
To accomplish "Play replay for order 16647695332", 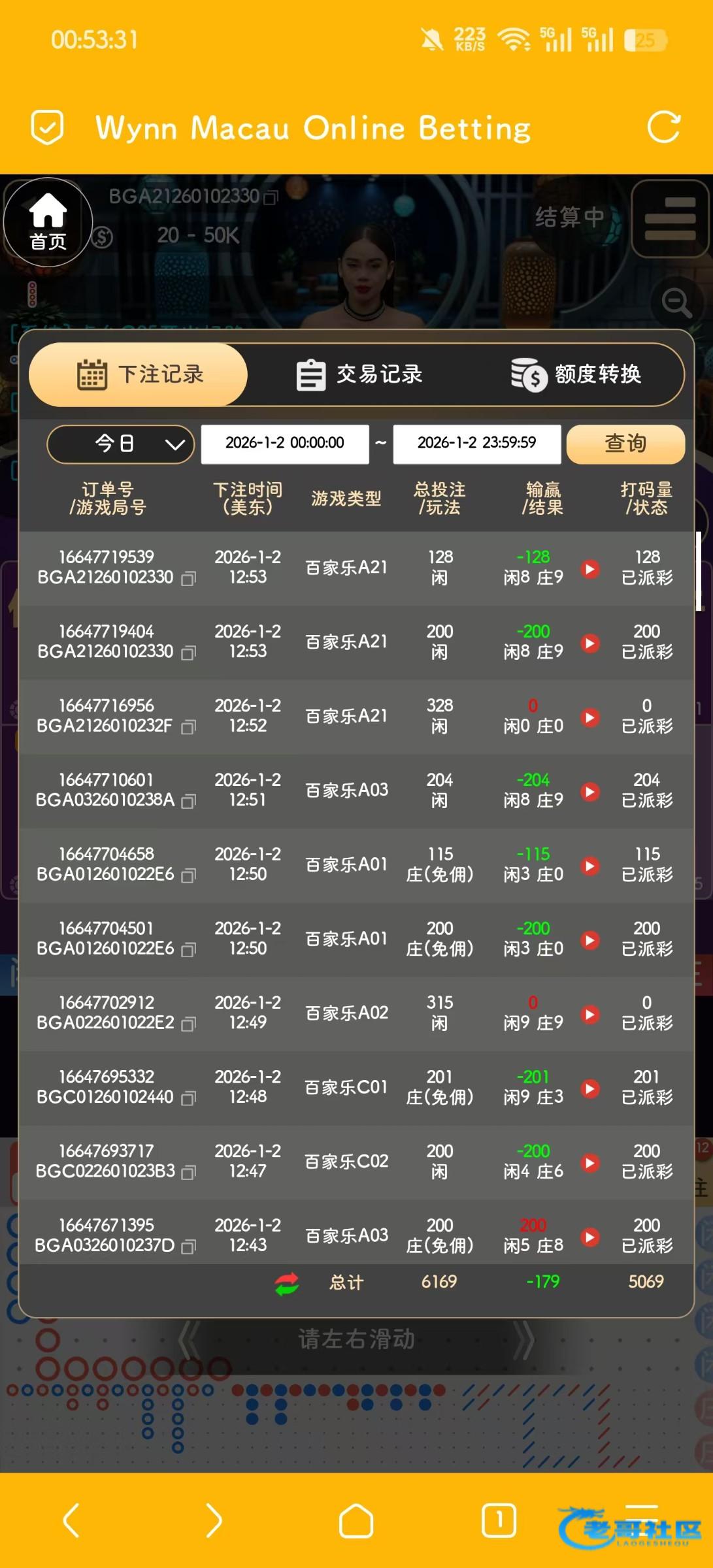I will [x=590, y=1088].
